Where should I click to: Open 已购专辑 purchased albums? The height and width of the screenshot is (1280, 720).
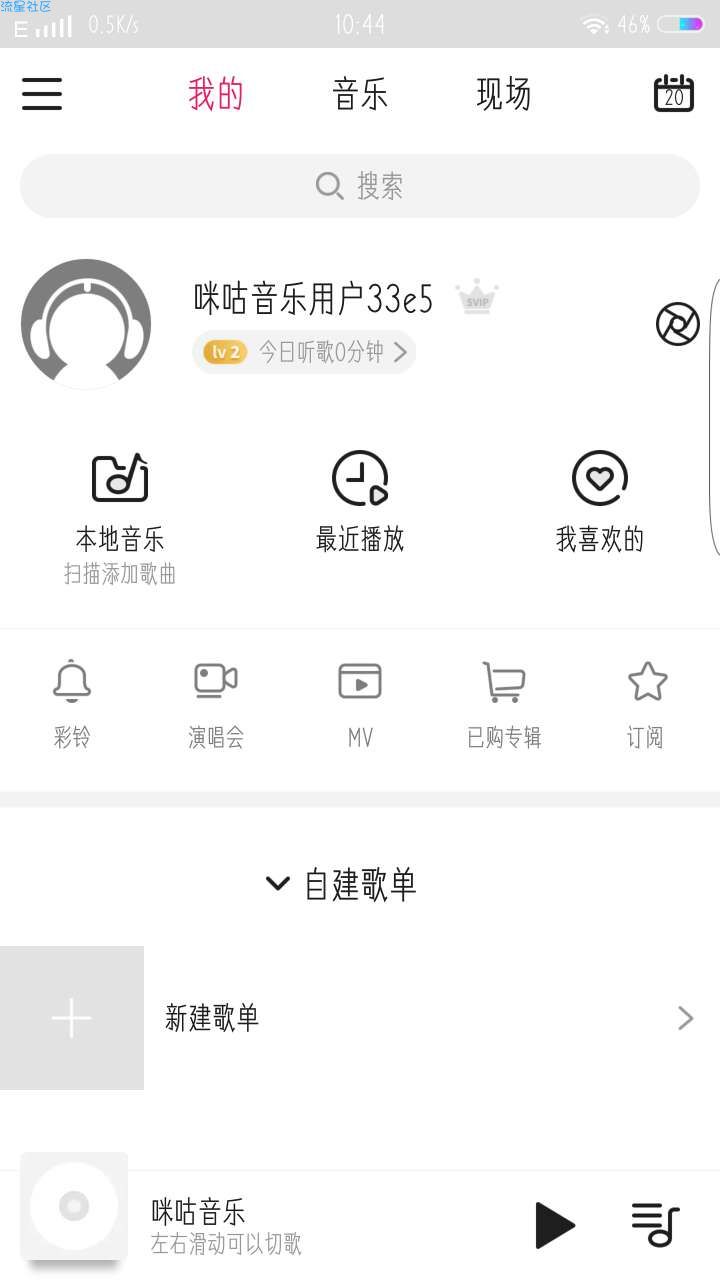click(x=504, y=705)
